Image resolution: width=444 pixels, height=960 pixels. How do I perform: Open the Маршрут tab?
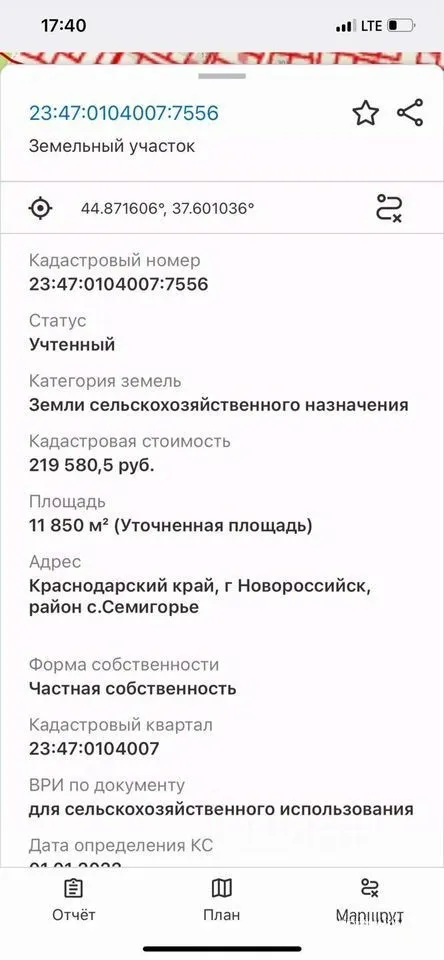click(x=370, y=901)
